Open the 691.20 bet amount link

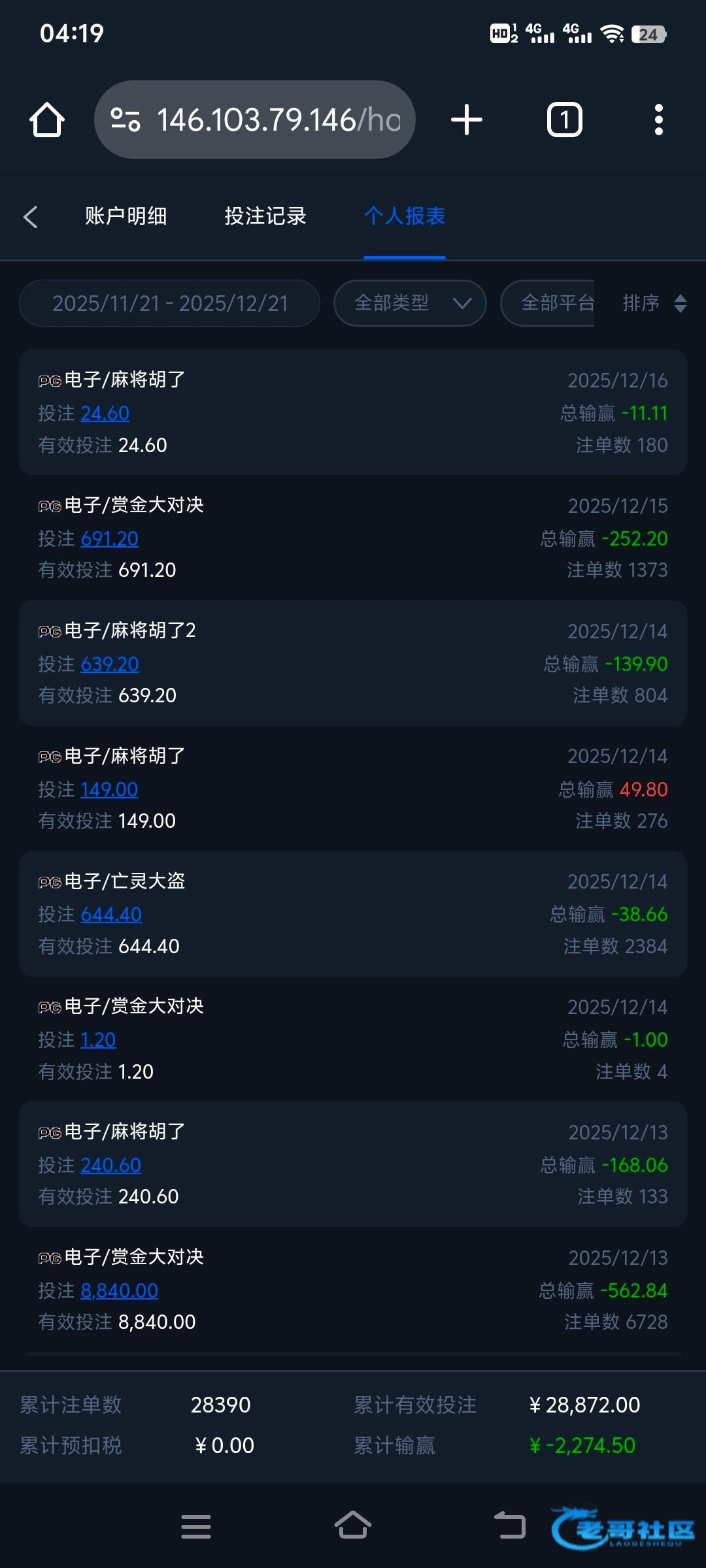110,538
